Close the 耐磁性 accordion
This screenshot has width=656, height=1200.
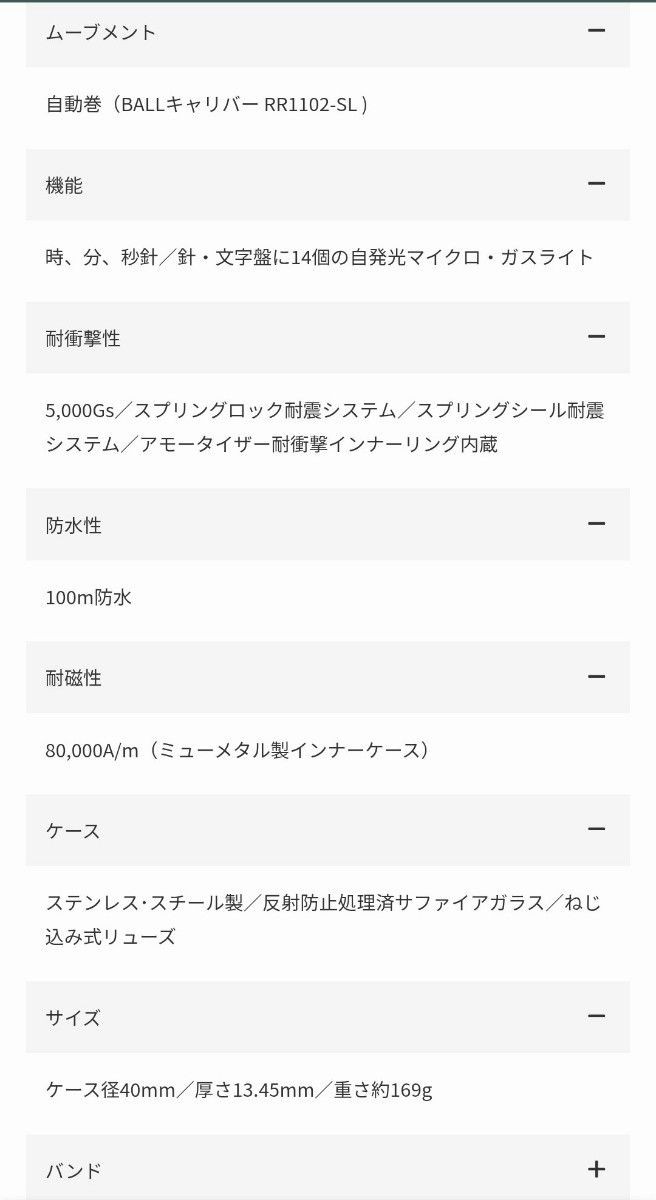[596, 677]
